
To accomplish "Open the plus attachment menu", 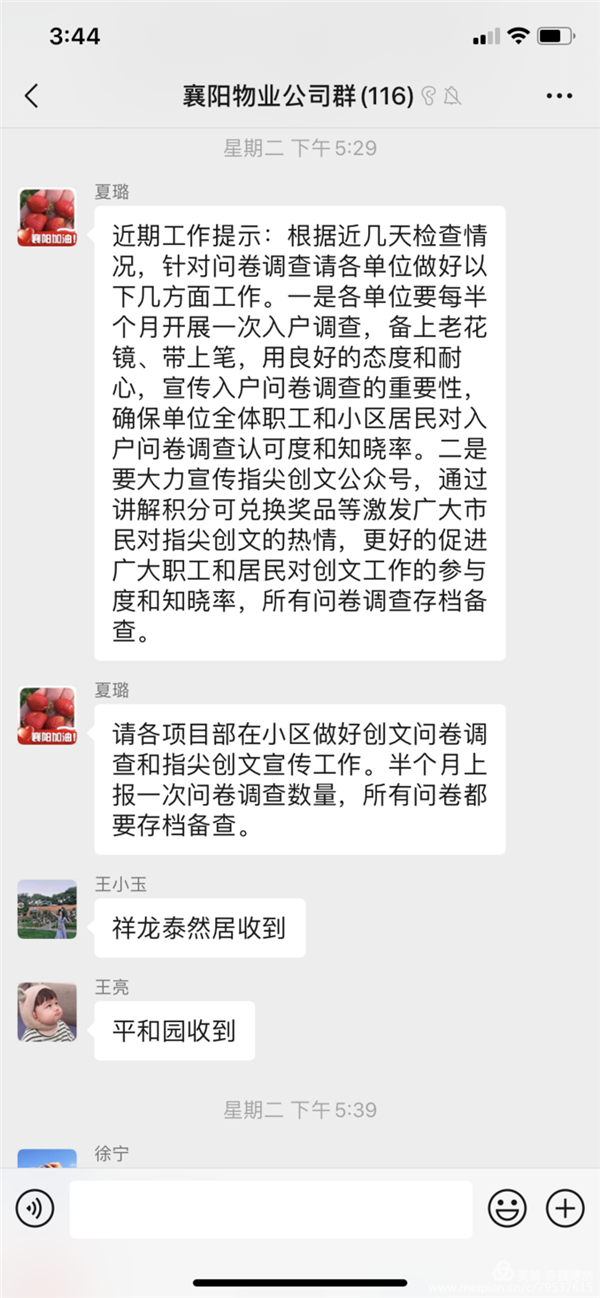I will click(x=565, y=1209).
